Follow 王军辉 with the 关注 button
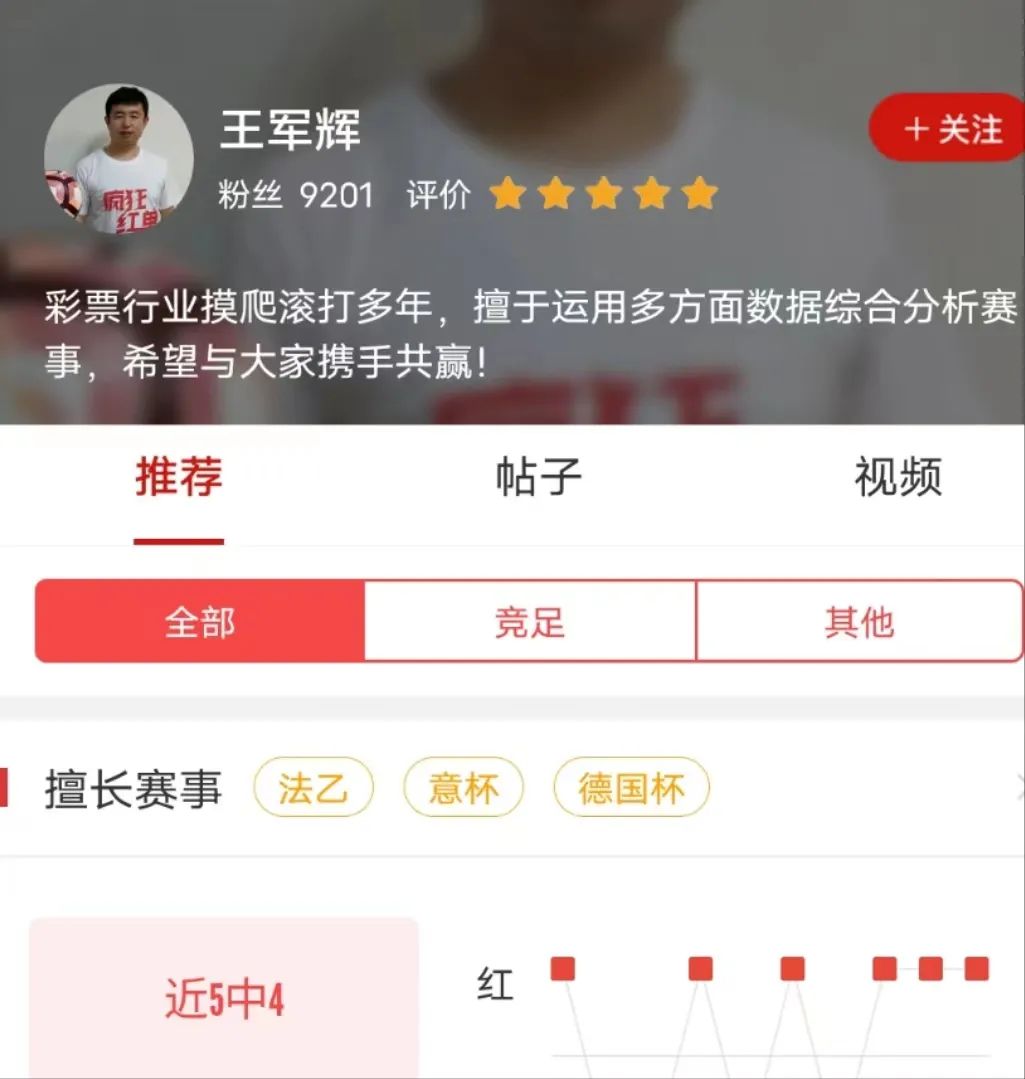The width and height of the screenshot is (1025, 1079). 951,128
